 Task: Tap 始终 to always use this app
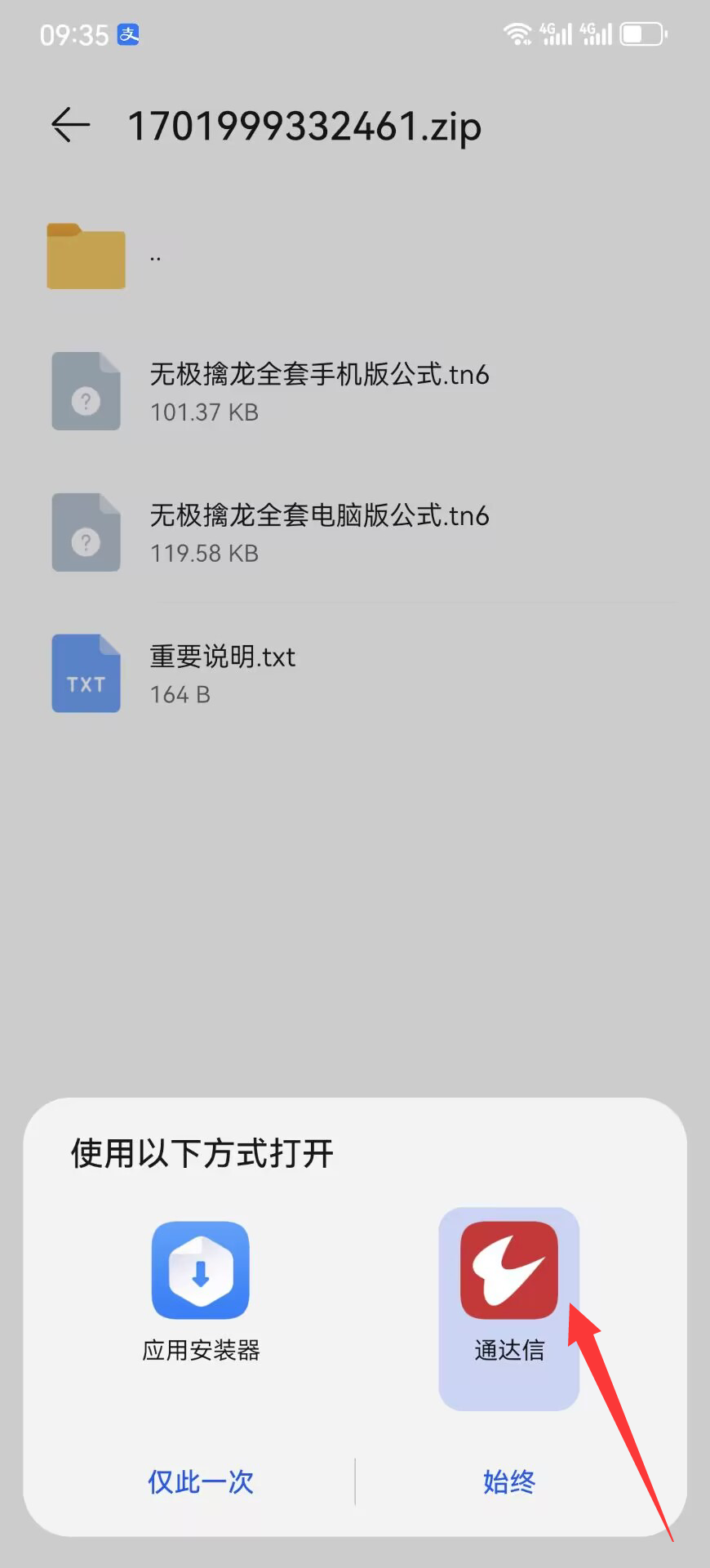tap(508, 1481)
